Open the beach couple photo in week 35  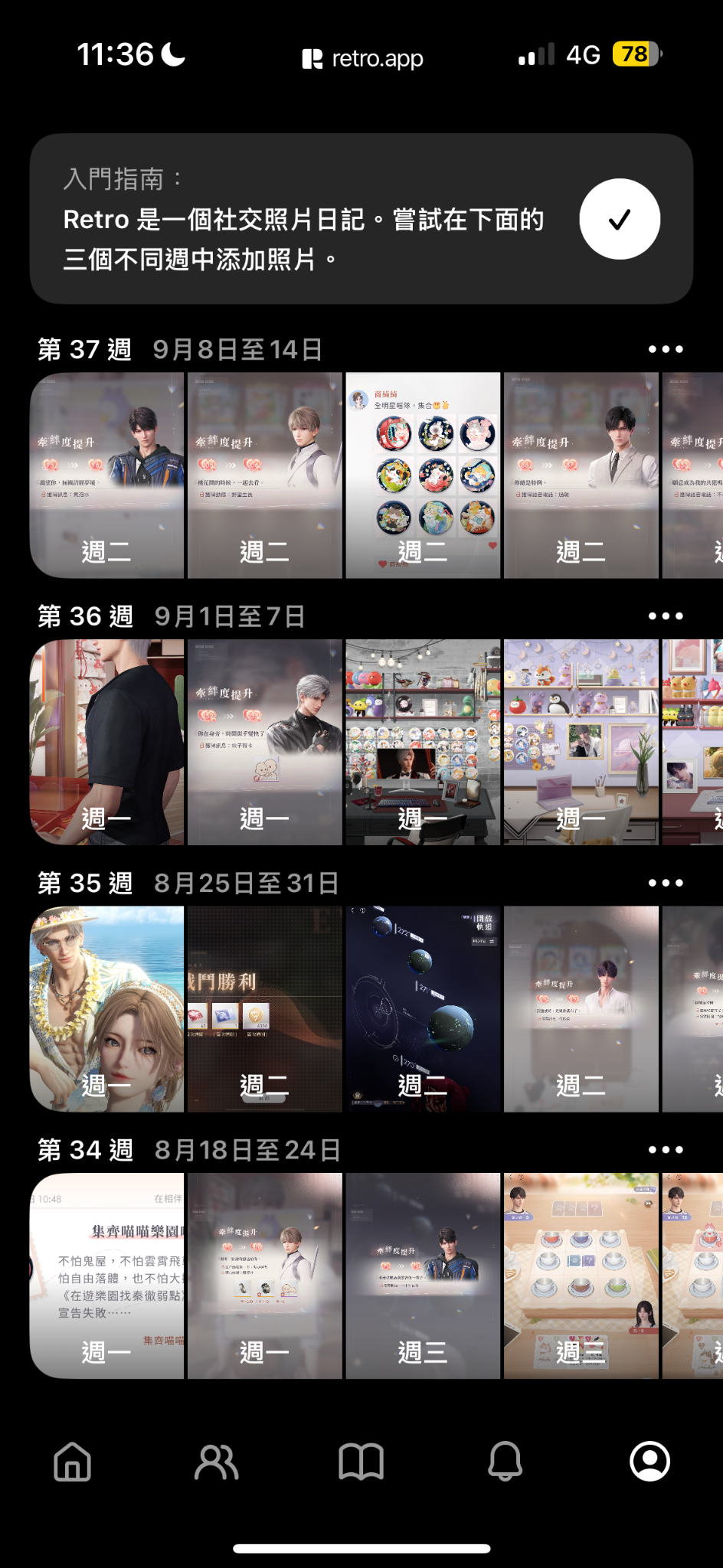107,1008
